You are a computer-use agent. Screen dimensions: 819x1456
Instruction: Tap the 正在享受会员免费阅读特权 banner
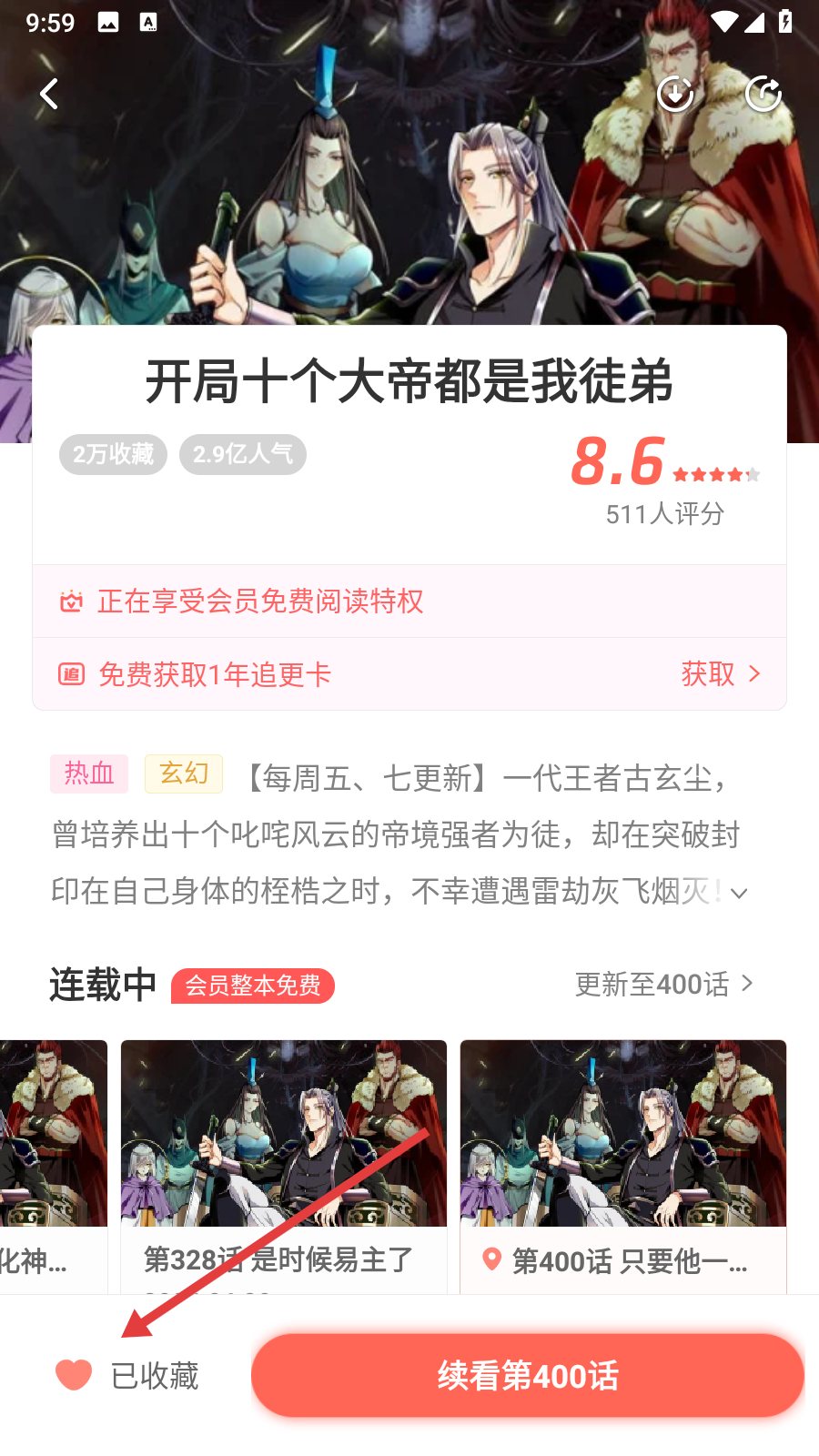[x=409, y=602]
